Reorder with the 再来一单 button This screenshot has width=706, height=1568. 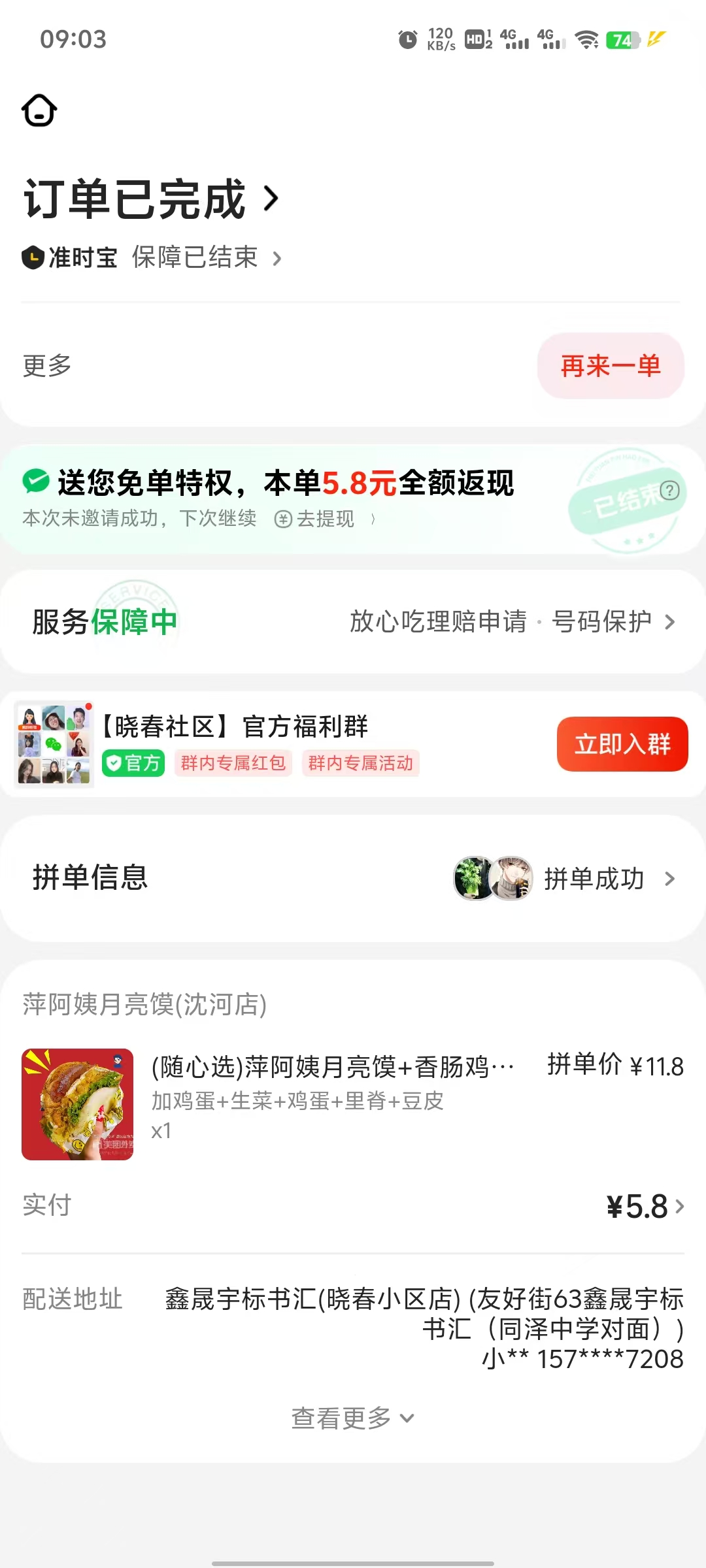click(x=611, y=366)
